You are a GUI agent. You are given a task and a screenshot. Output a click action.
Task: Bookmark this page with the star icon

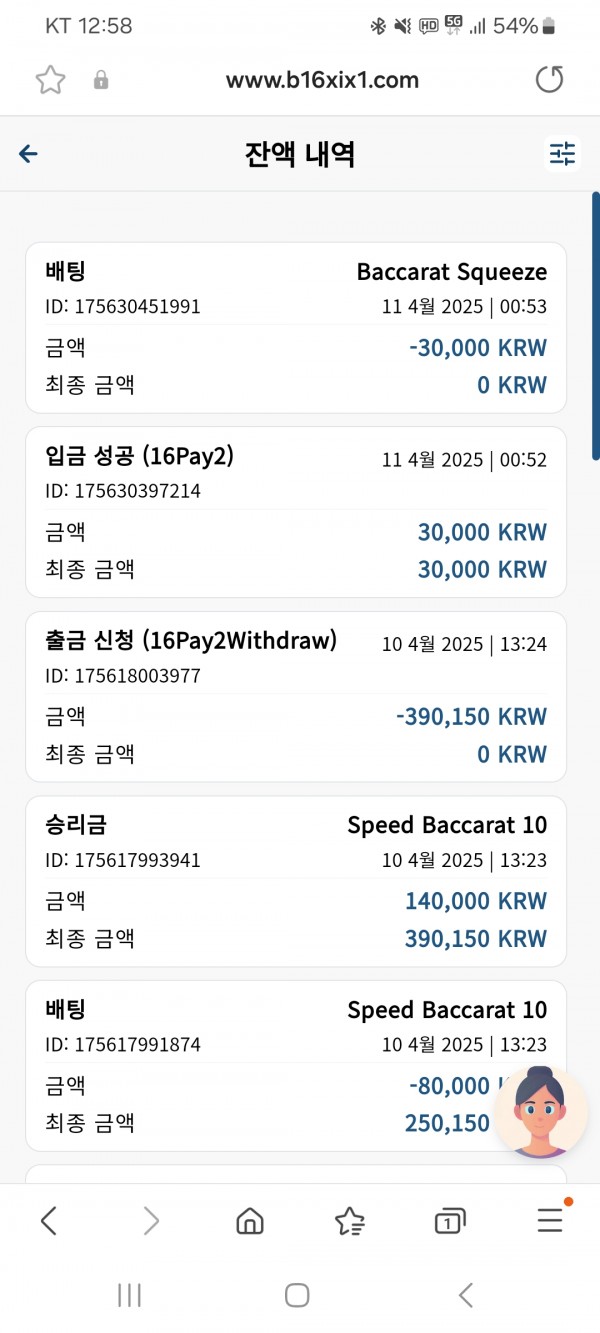pos(50,80)
